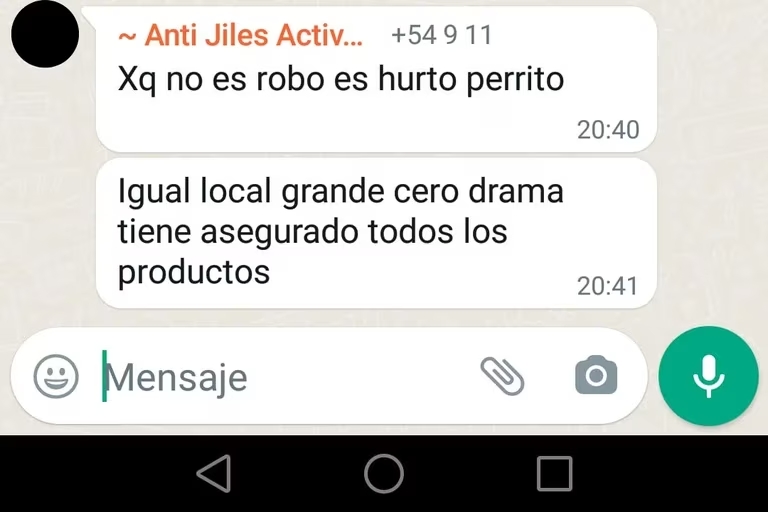Screen dimensions: 768x512
Task: Open the emoji picker
Action: click(x=56, y=377)
